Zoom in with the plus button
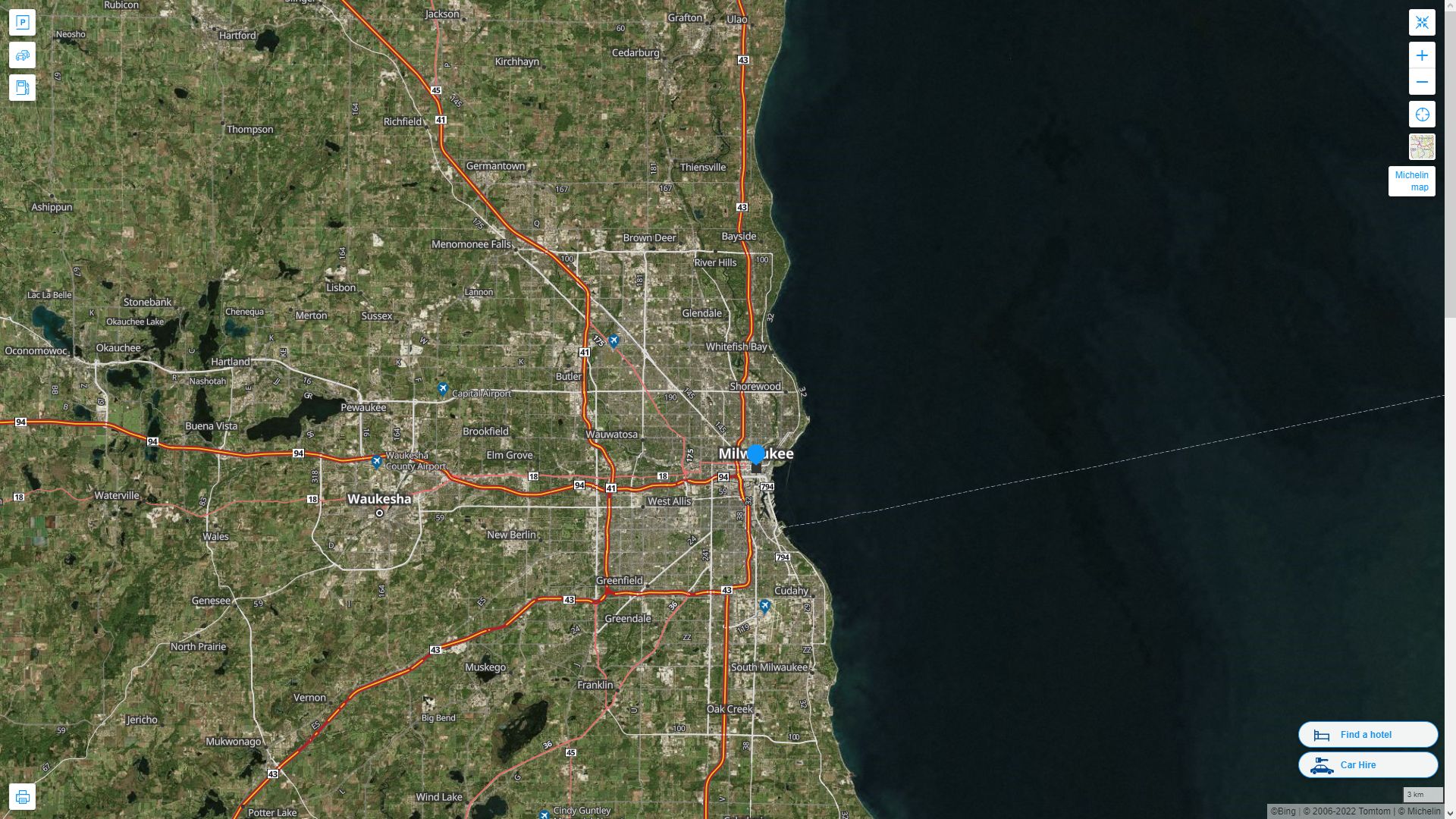Screen dimensions: 1456x819 (1422, 55)
